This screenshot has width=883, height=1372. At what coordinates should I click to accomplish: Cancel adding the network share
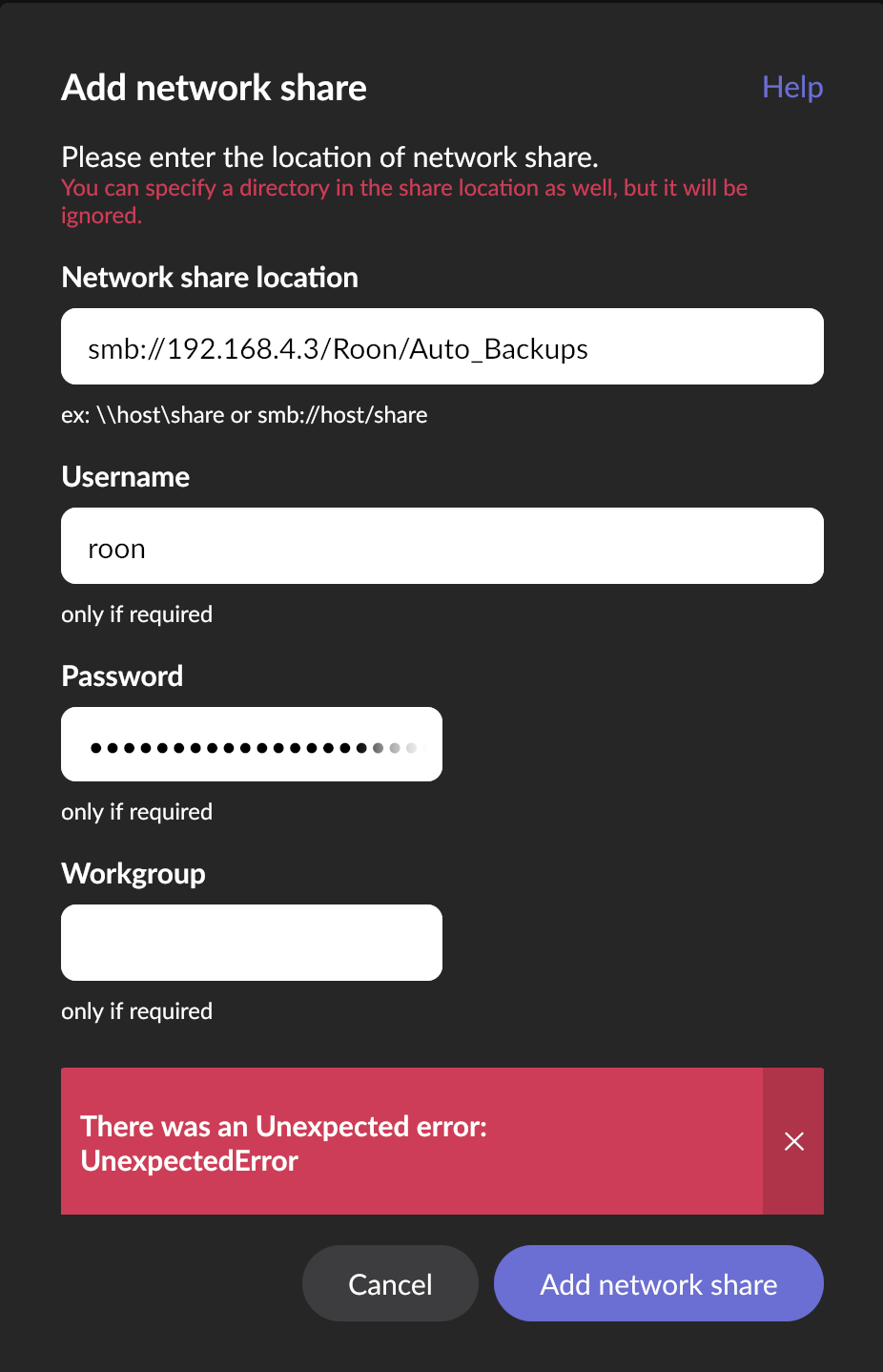[x=390, y=1284]
